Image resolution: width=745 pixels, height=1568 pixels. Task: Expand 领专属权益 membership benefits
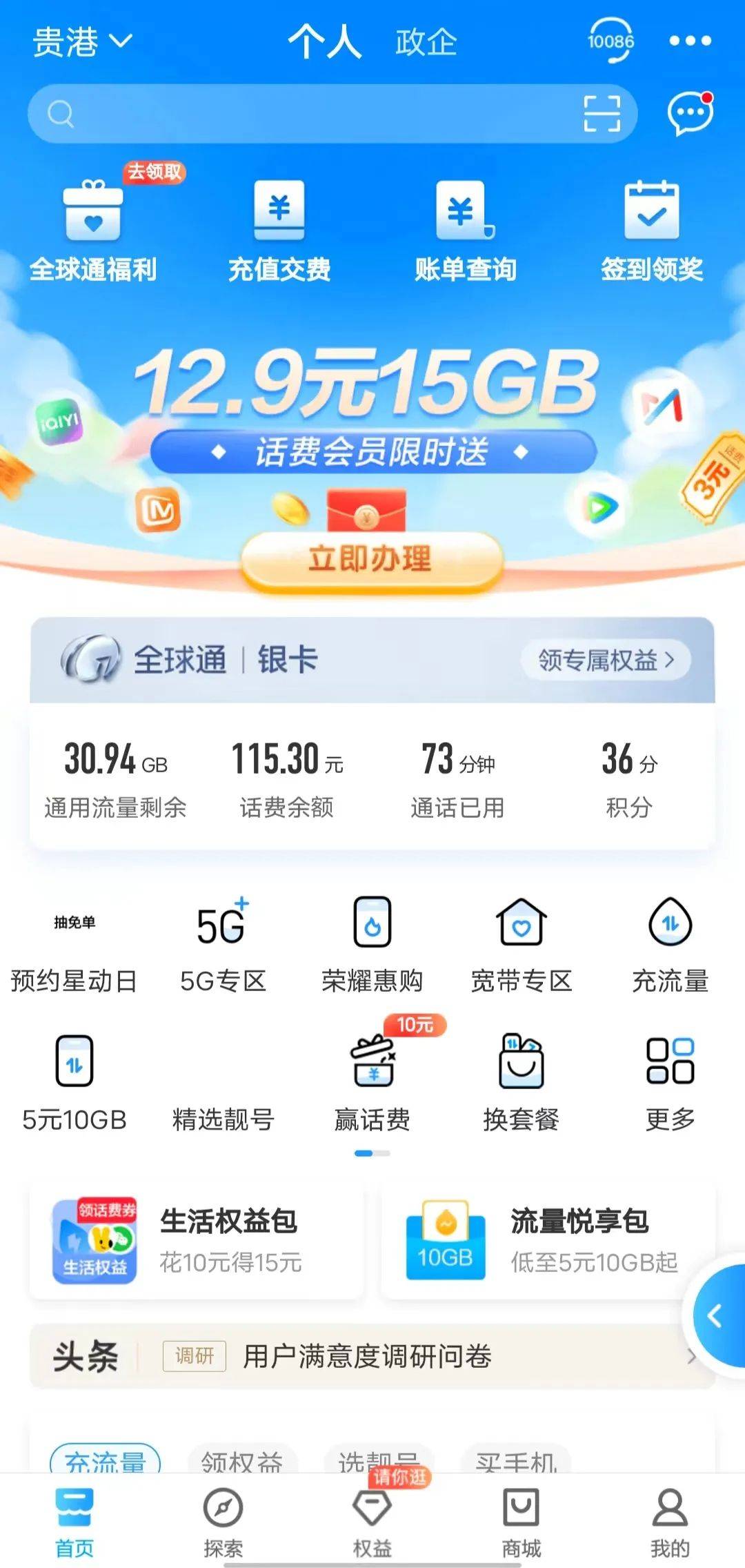(x=606, y=660)
